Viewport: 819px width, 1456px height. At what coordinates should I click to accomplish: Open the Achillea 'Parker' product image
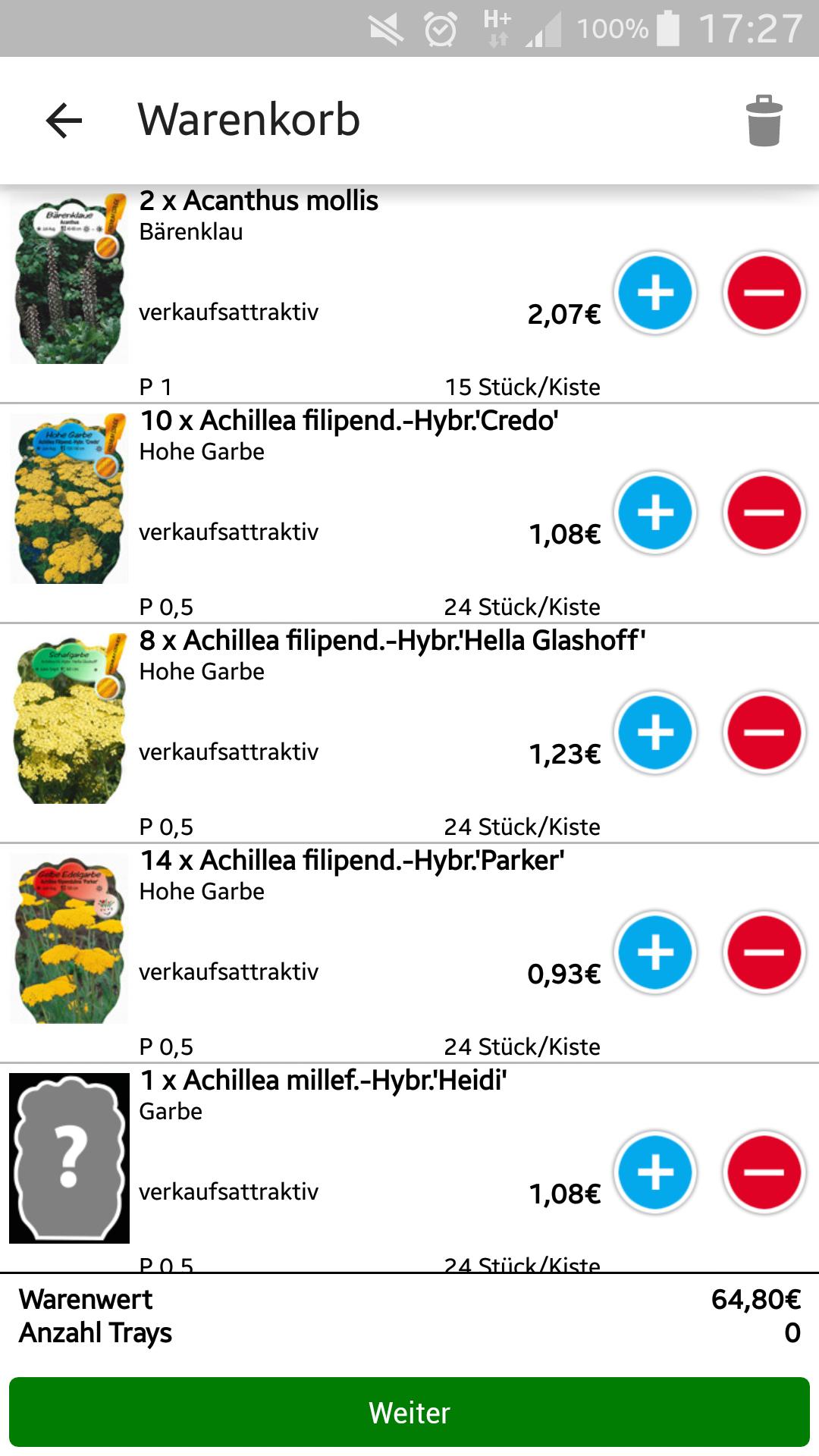pos(69,939)
